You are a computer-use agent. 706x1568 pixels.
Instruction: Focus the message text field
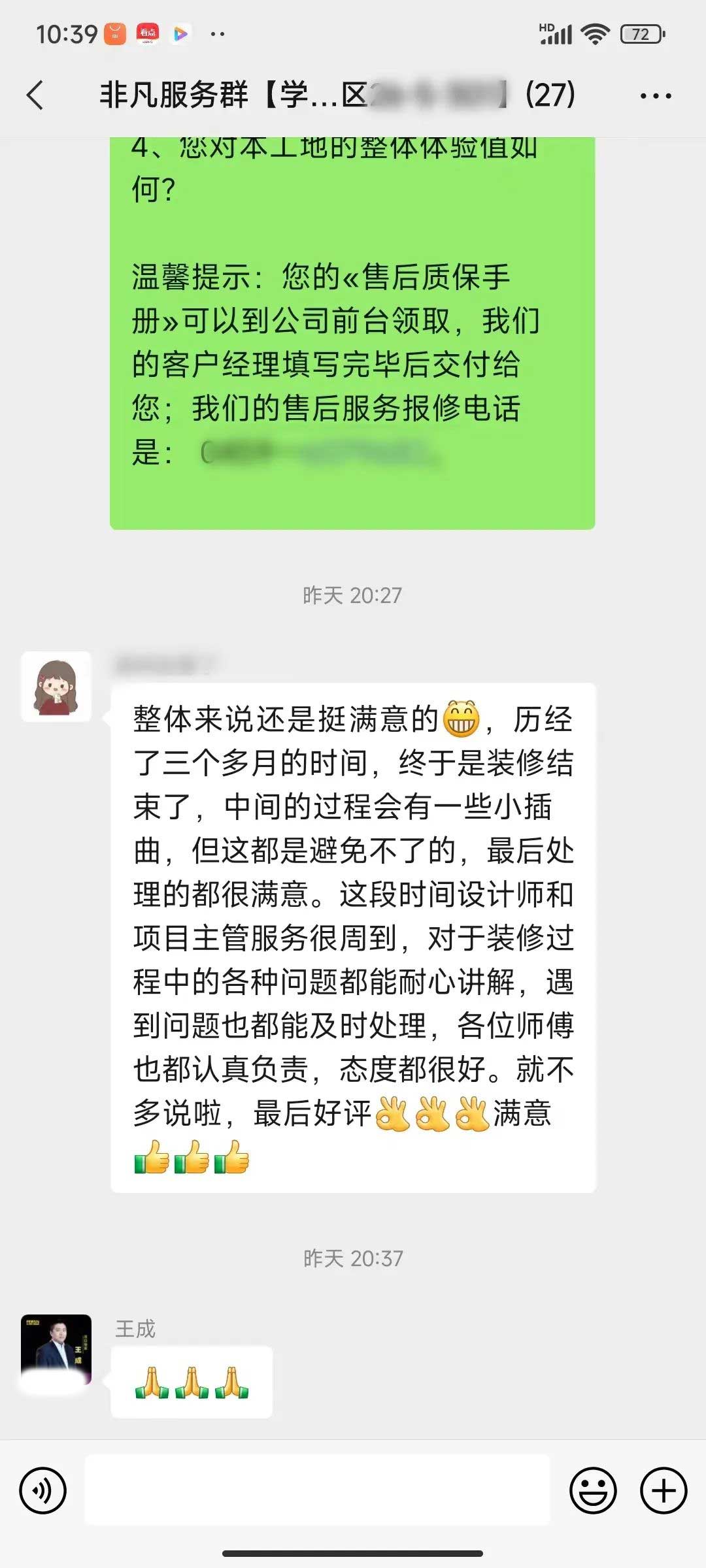(x=318, y=1490)
